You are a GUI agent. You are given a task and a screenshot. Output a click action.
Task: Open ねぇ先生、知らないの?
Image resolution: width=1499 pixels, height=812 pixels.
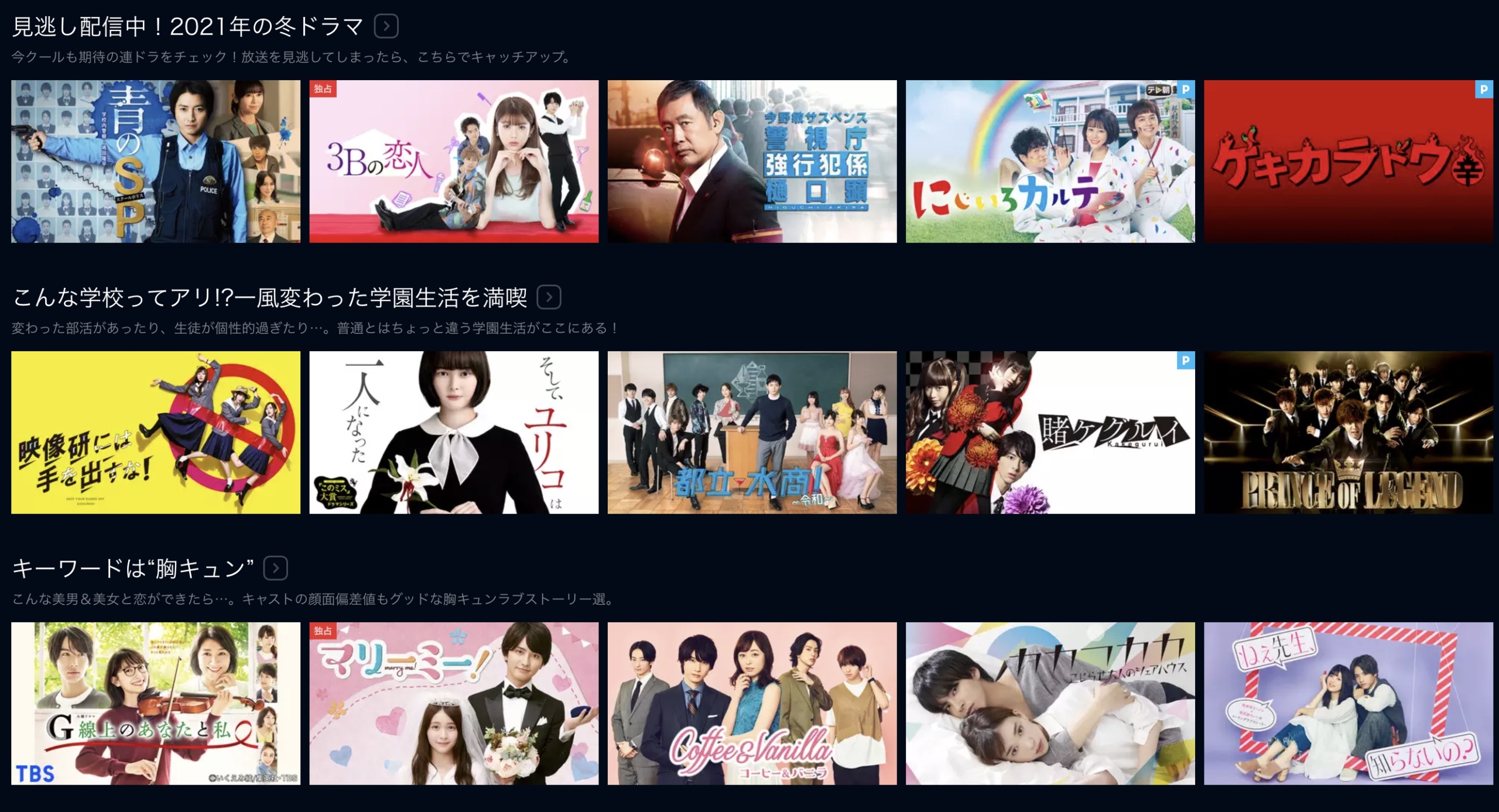tap(1348, 704)
